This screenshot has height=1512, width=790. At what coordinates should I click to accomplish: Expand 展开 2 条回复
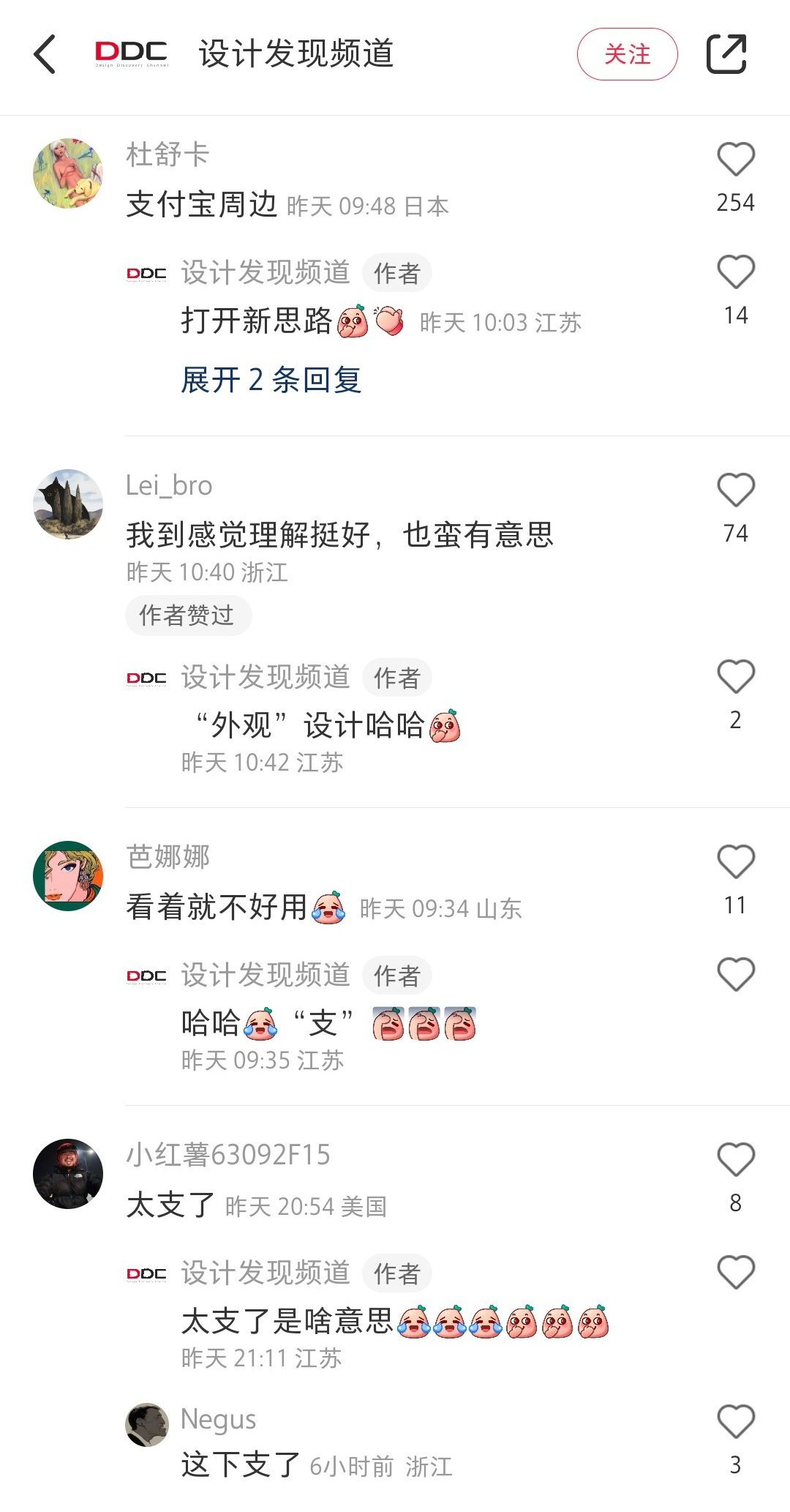tap(271, 380)
